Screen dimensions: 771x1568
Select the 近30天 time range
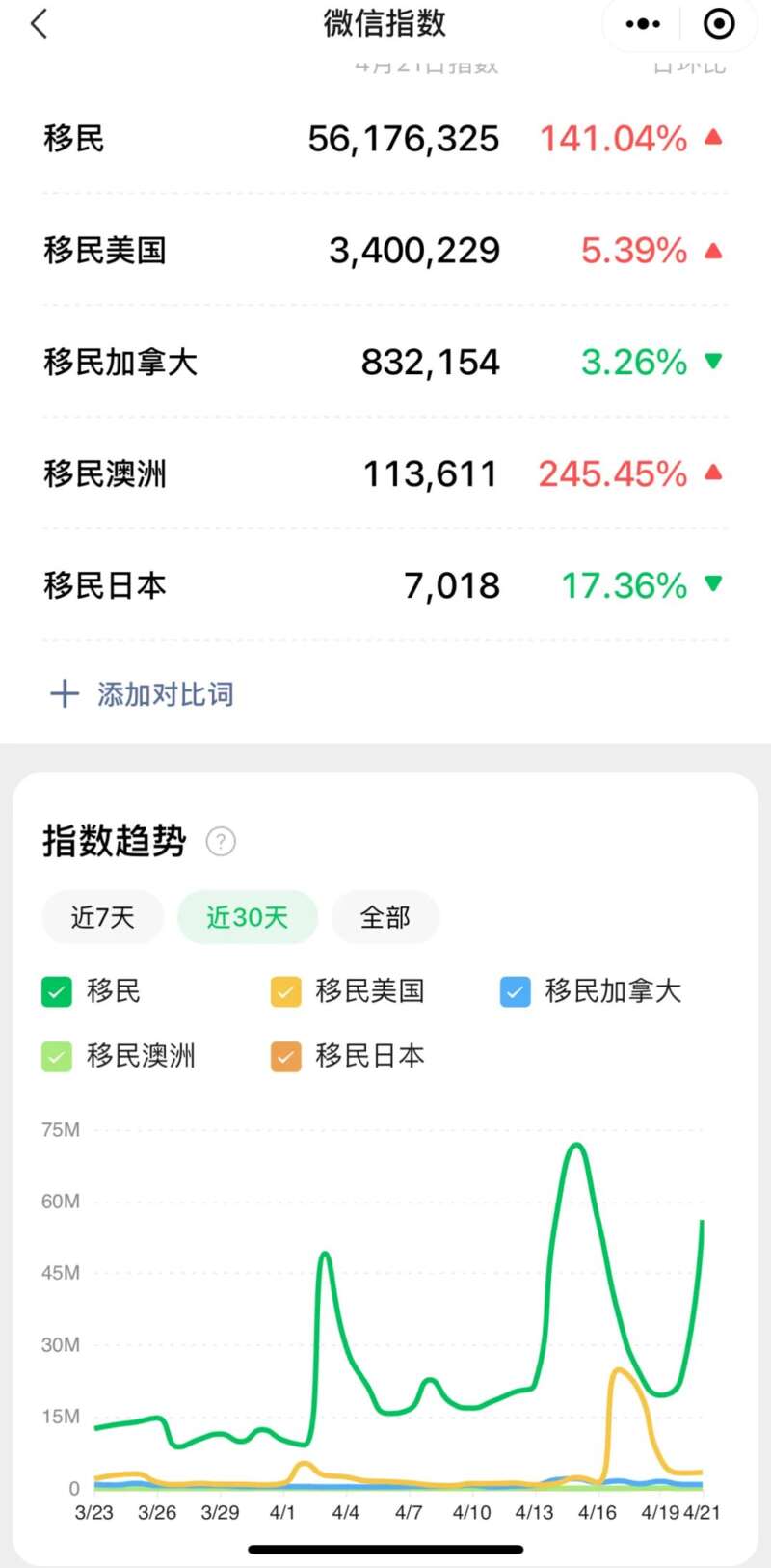point(248,917)
